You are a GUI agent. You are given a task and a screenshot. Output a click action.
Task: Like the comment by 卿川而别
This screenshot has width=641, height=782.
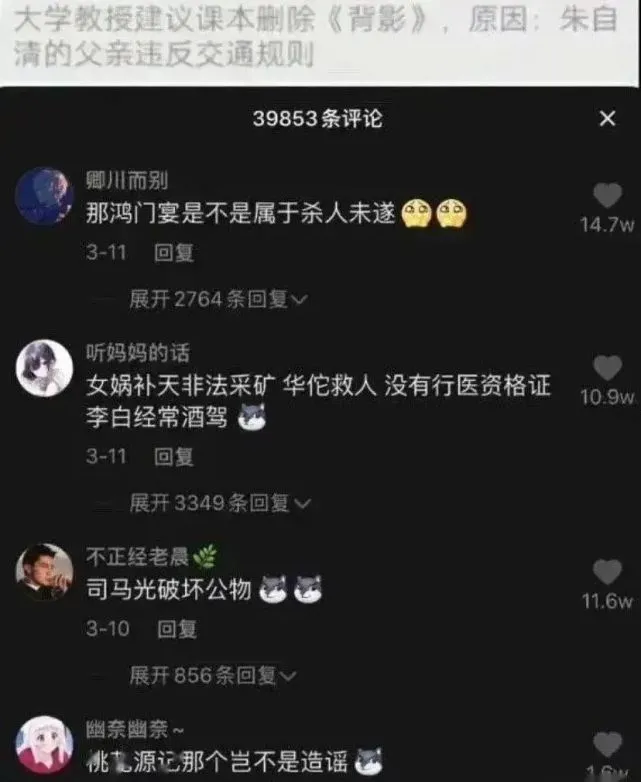pyautogui.click(x=607, y=195)
